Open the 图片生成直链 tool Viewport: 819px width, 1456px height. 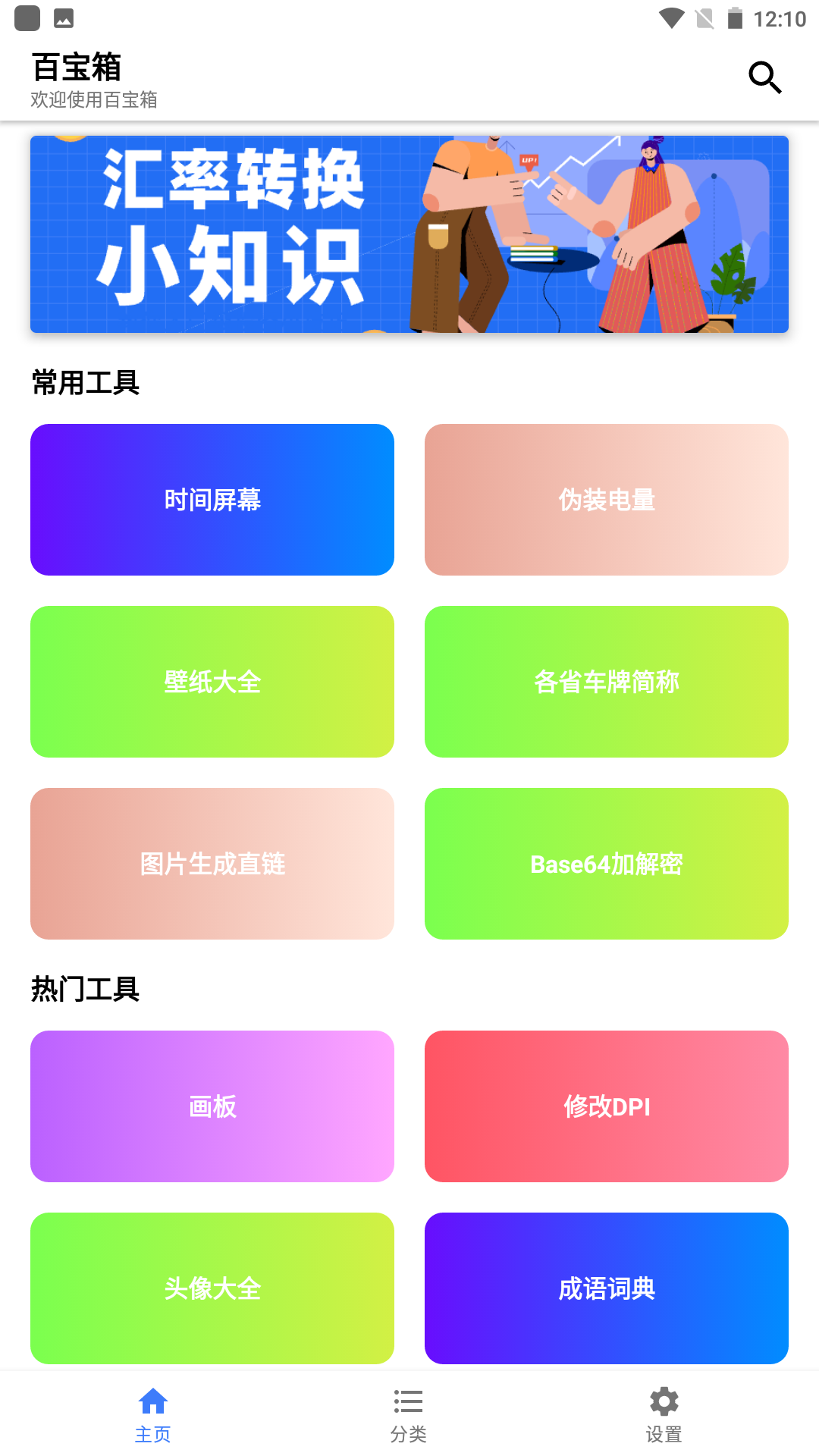212,864
